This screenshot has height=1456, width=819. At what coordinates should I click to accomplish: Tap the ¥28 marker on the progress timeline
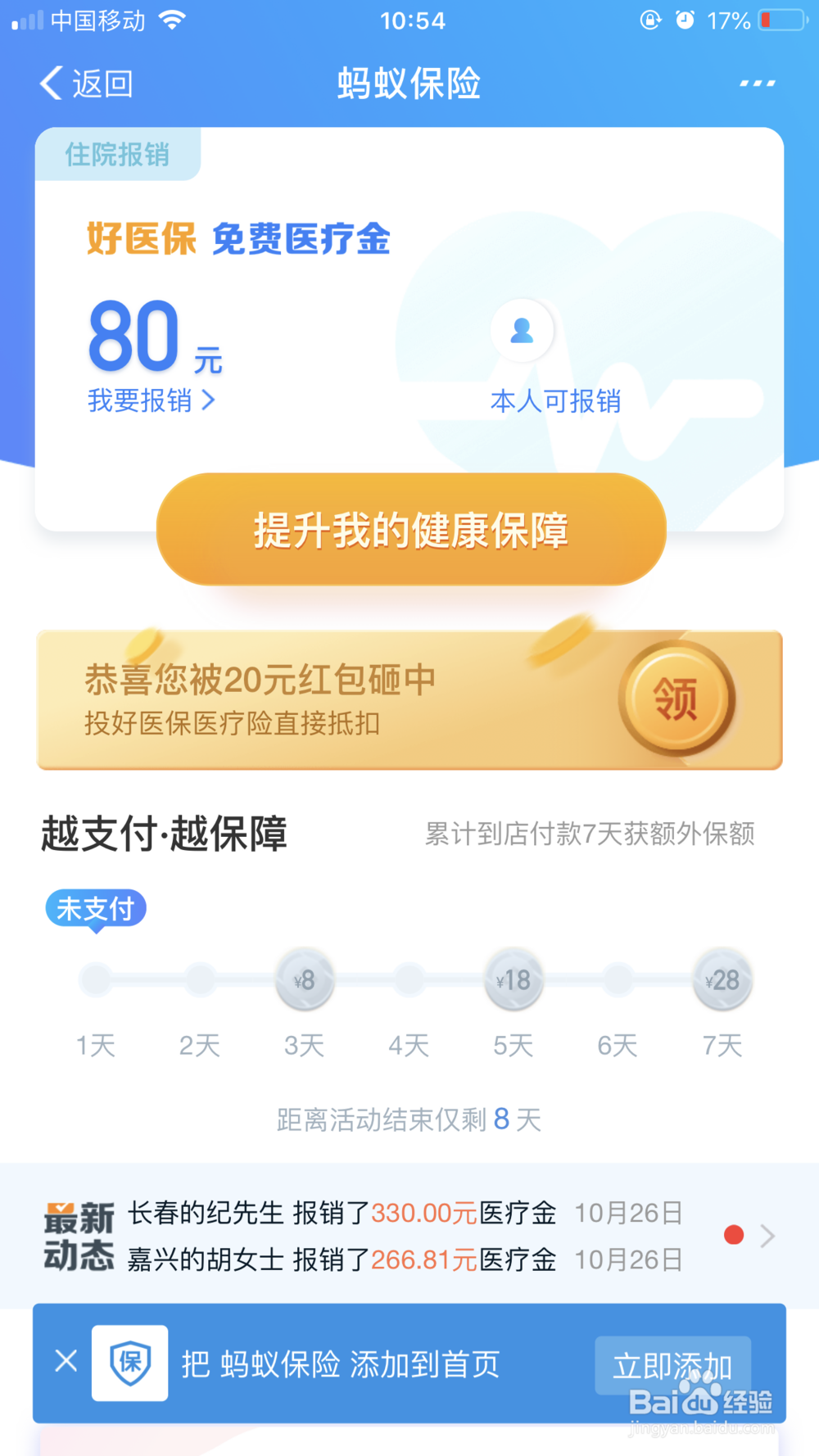click(x=721, y=979)
